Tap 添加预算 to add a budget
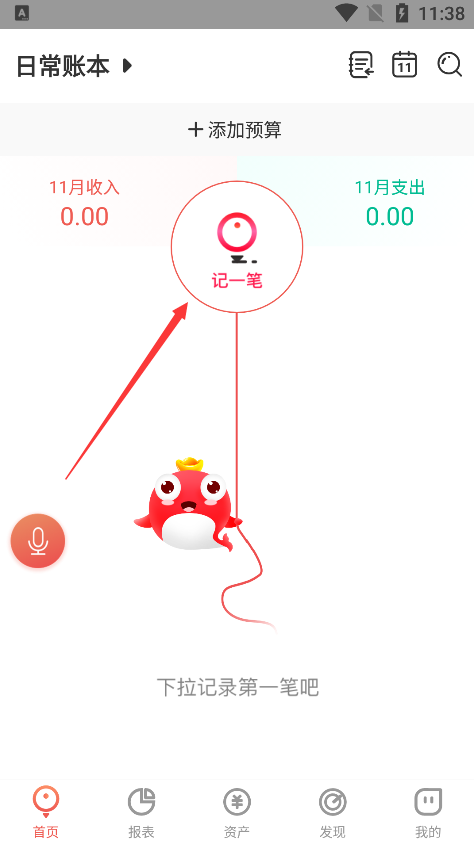The height and width of the screenshot is (843, 474). pyautogui.click(x=235, y=130)
